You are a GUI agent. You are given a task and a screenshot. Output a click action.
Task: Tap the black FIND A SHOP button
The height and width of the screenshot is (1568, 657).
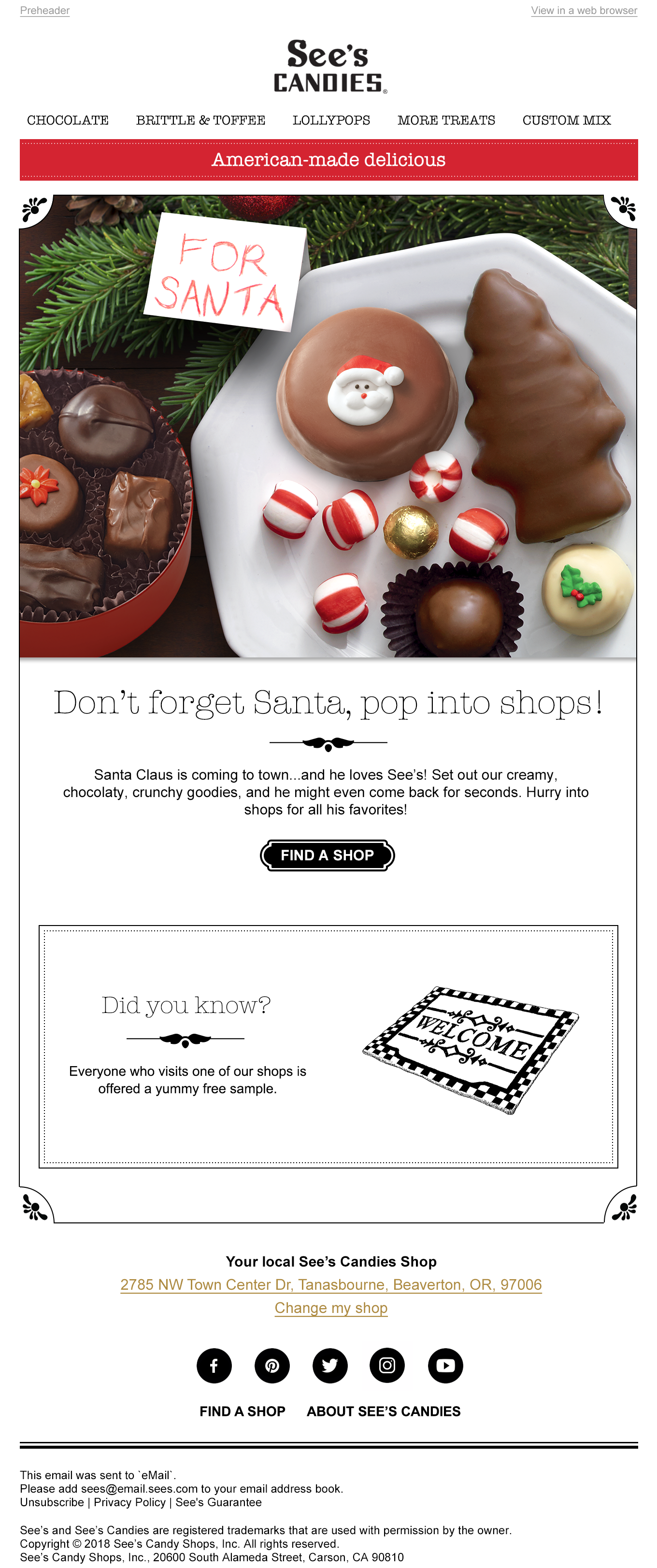tap(328, 855)
